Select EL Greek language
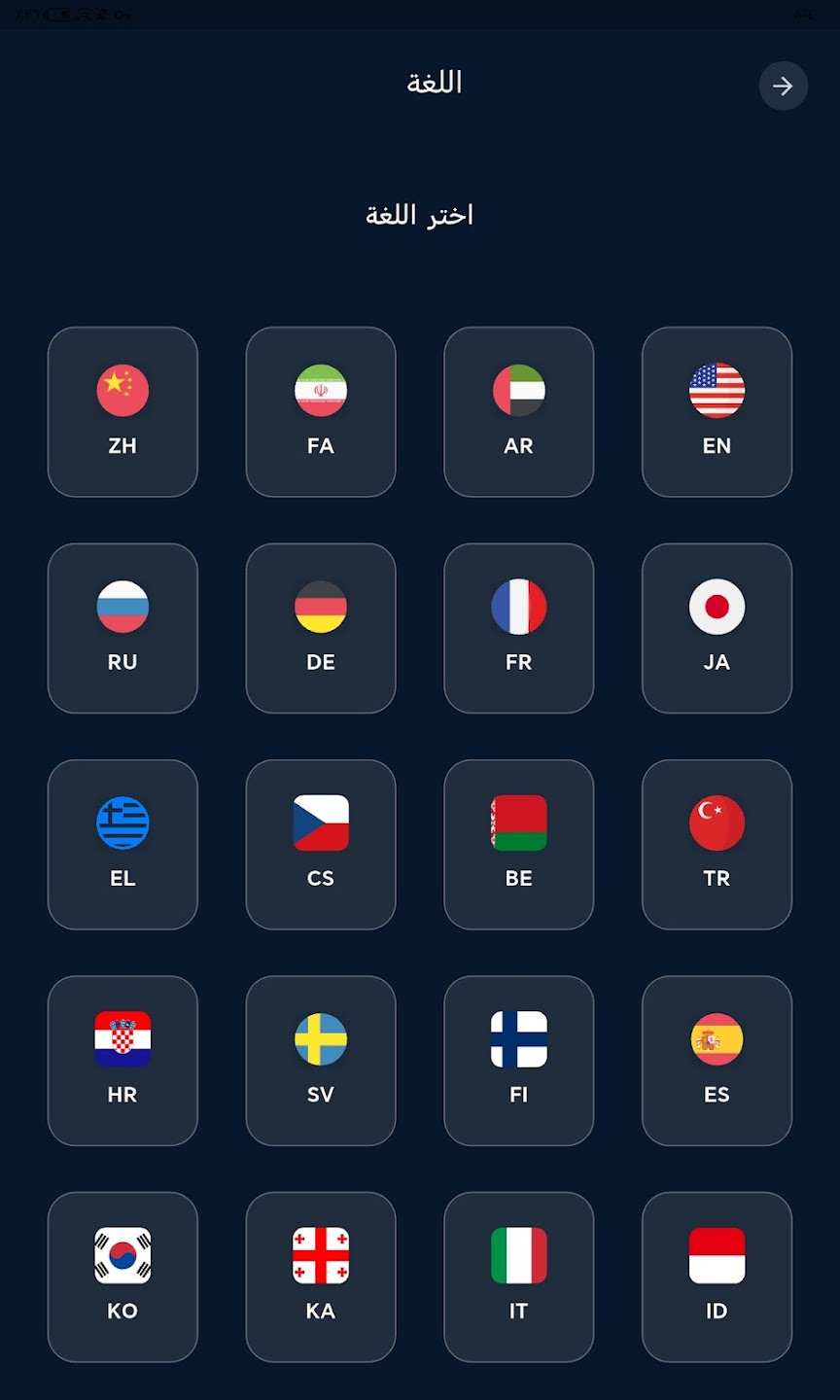This screenshot has height=1400, width=840. click(122, 844)
